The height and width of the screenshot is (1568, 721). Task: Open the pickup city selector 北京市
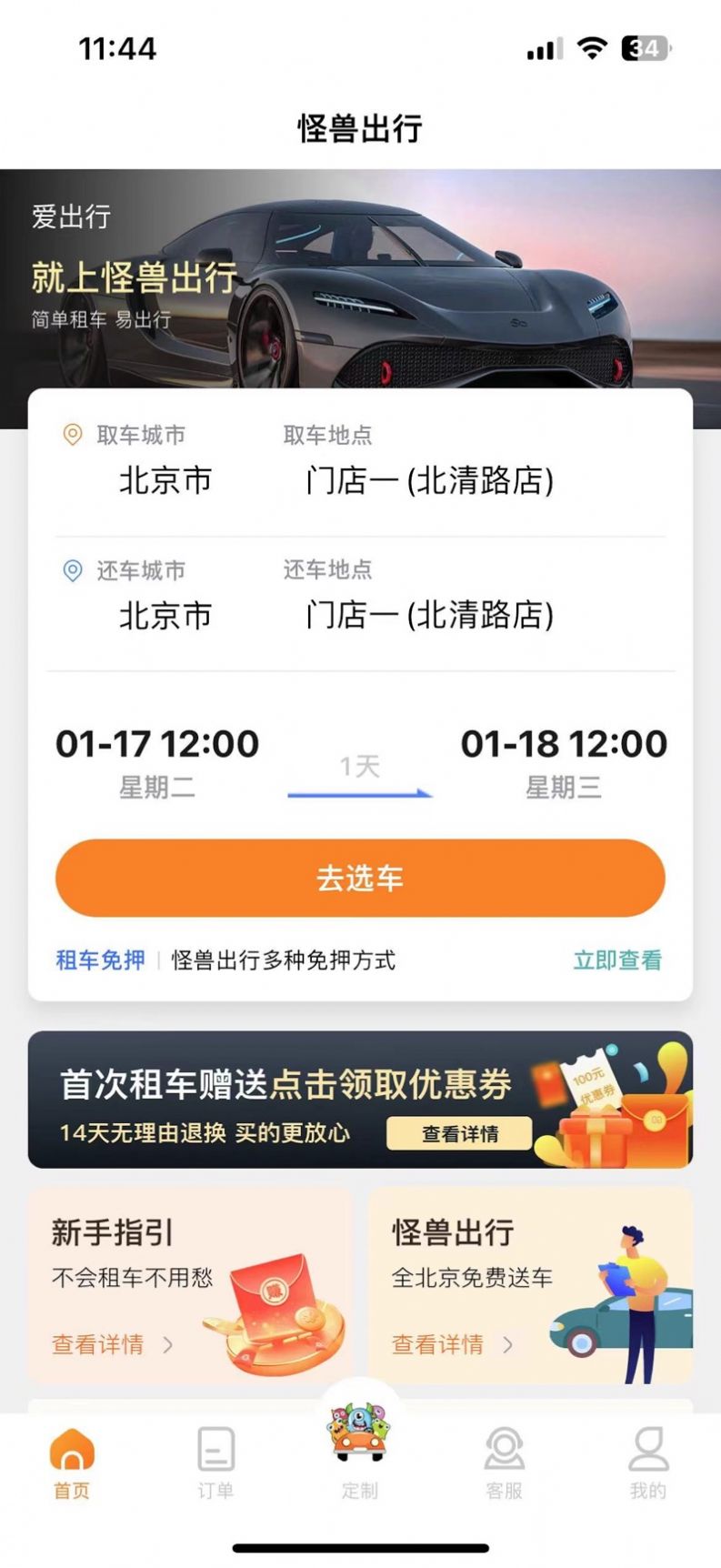[x=165, y=480]
